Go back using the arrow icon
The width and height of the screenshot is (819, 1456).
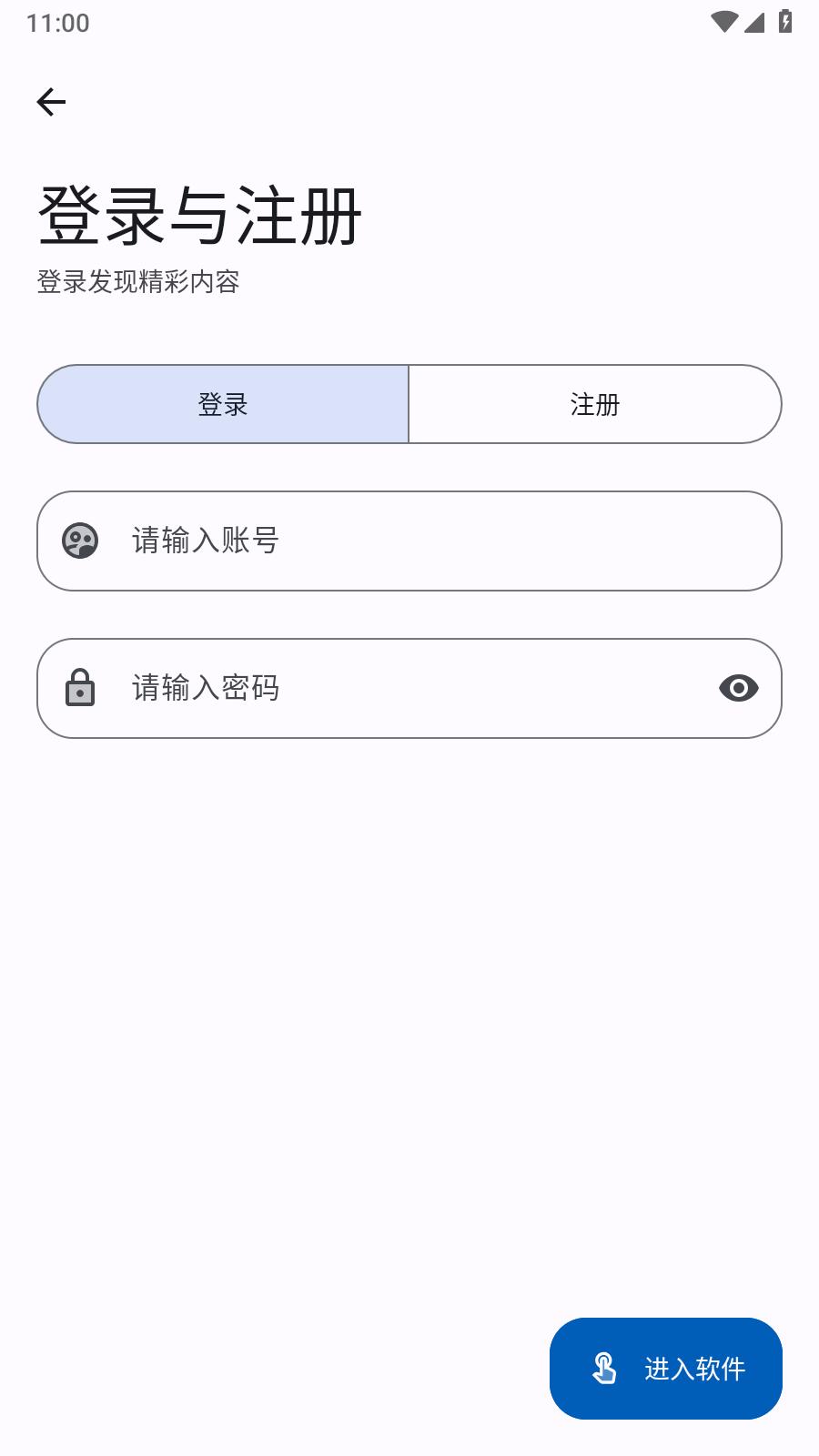click(x=51, y=102)
